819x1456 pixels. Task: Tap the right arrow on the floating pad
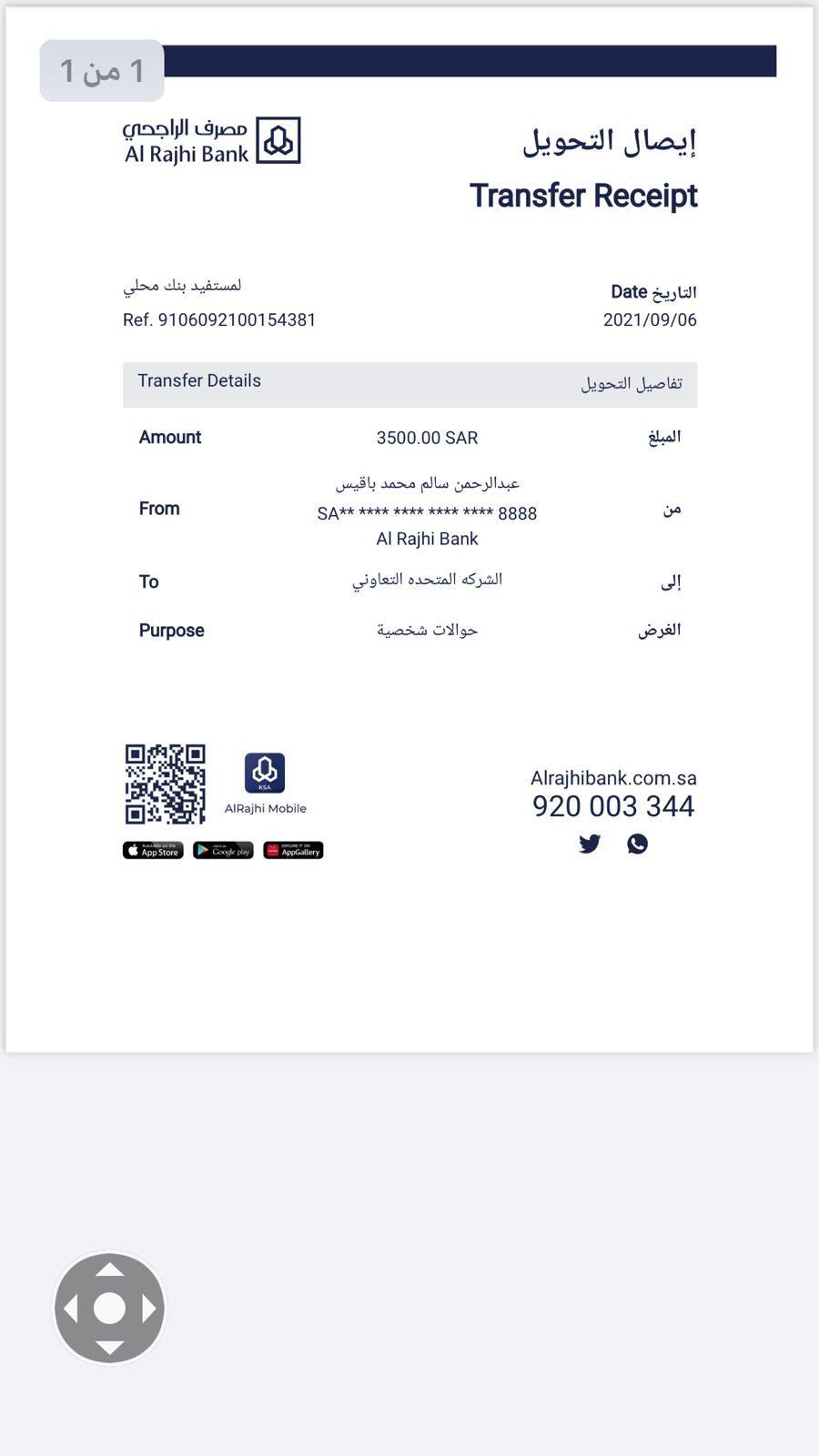pyautogui.click(x=148, y=1309)
